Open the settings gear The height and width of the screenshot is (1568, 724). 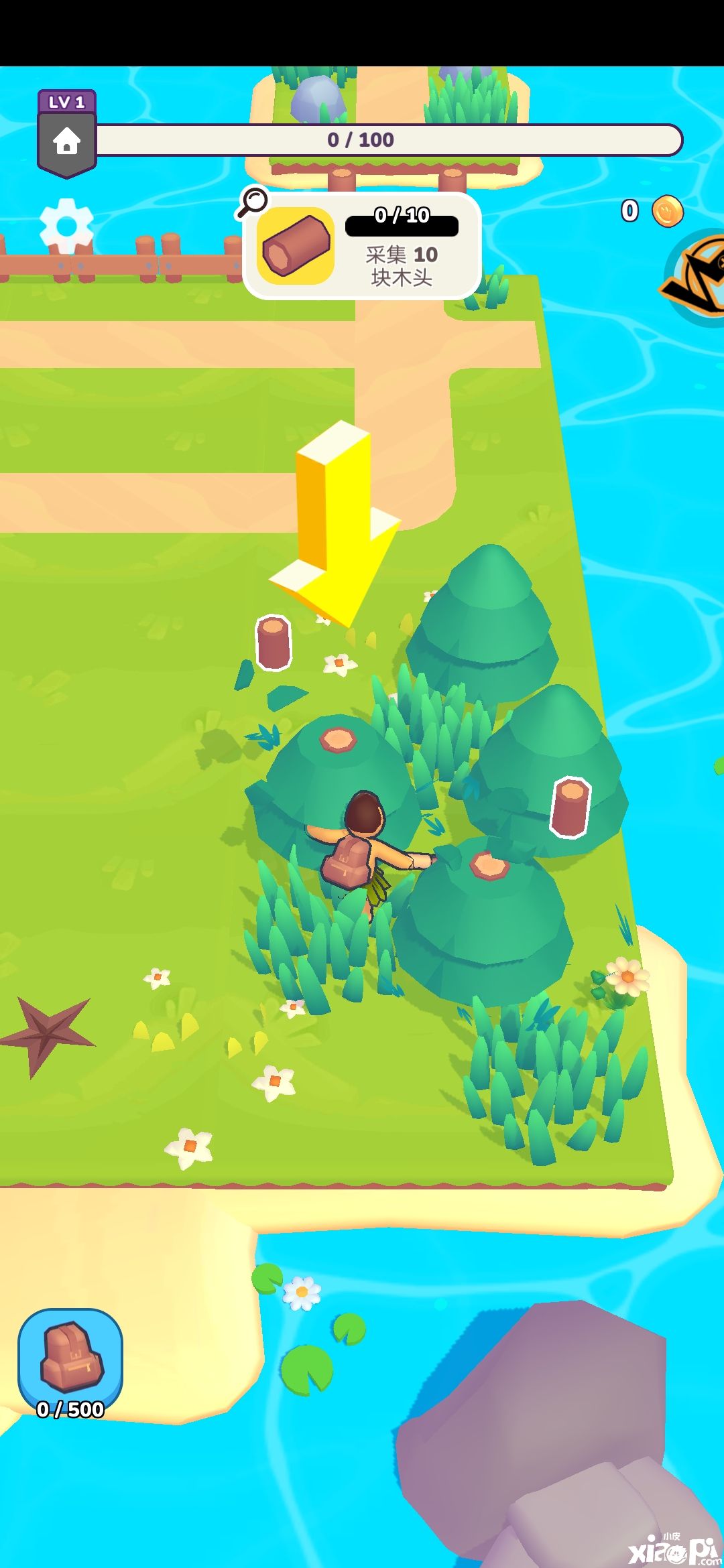pyautogui.click(x=66, y=226)
